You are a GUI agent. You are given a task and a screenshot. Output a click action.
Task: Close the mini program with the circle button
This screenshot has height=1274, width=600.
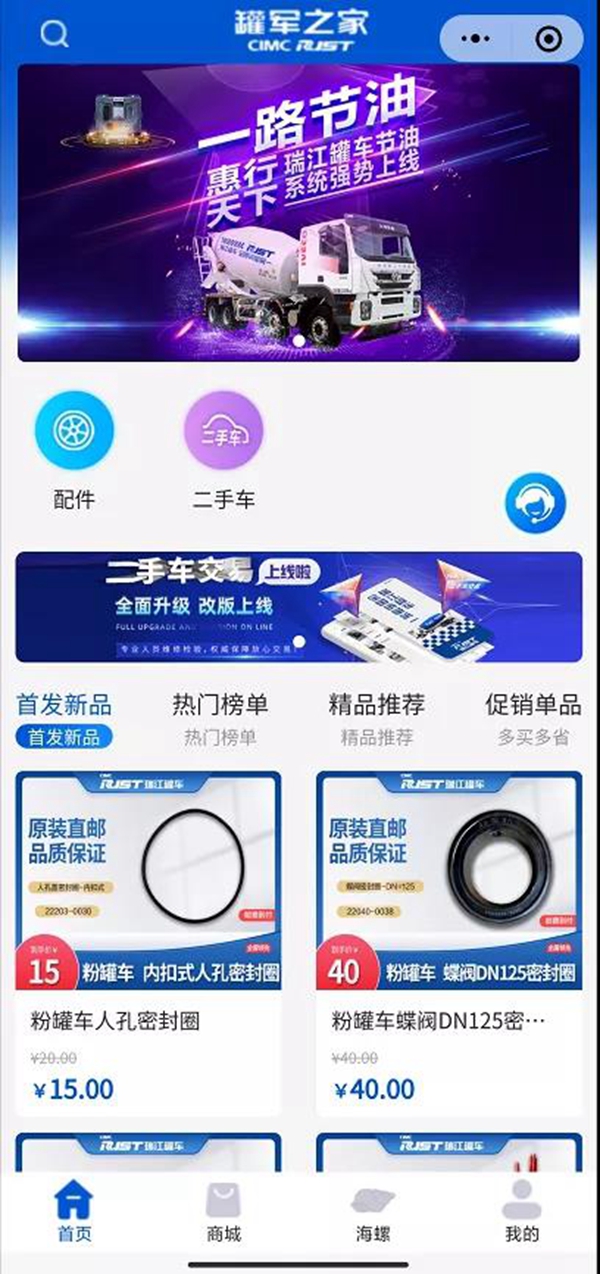tap(548, 39)
